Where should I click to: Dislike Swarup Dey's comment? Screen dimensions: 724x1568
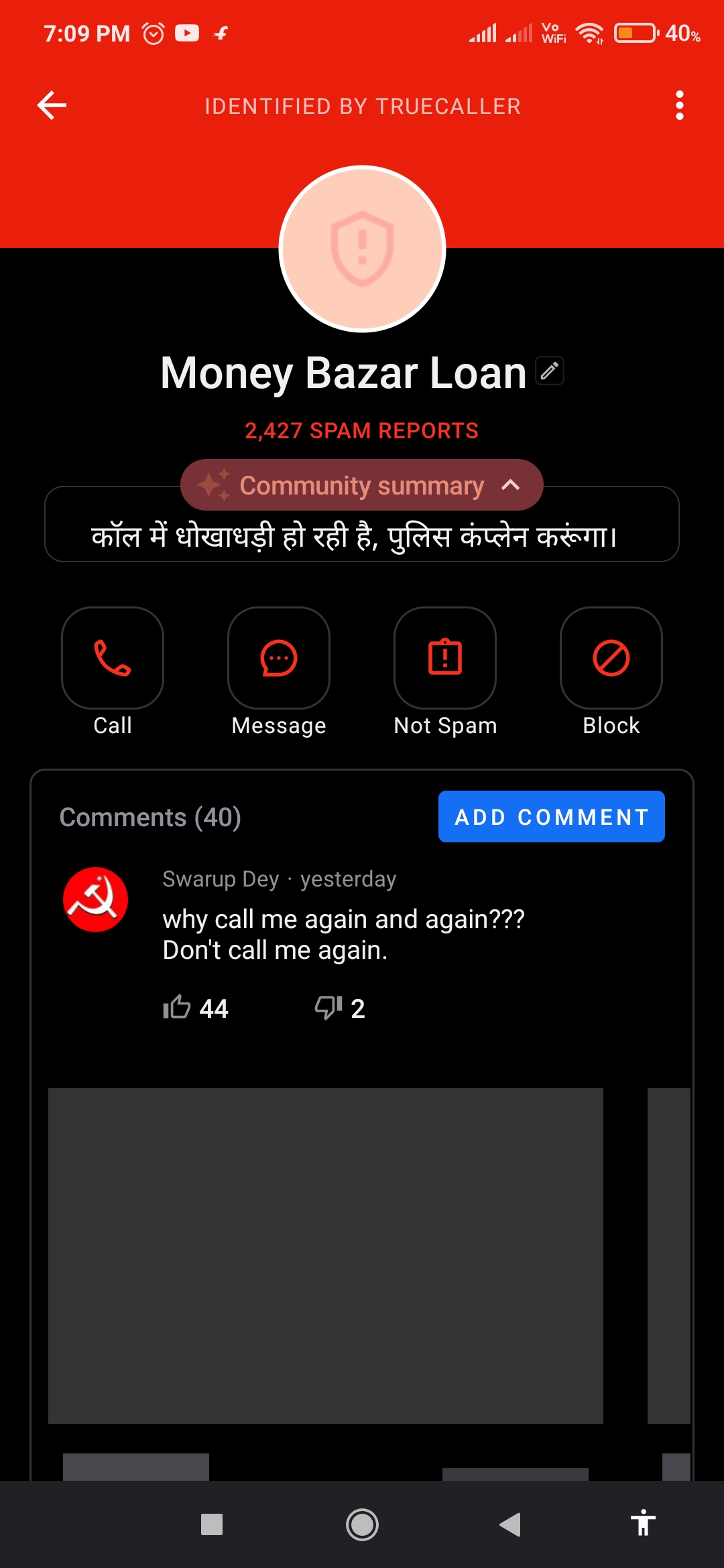(328, 1007)
